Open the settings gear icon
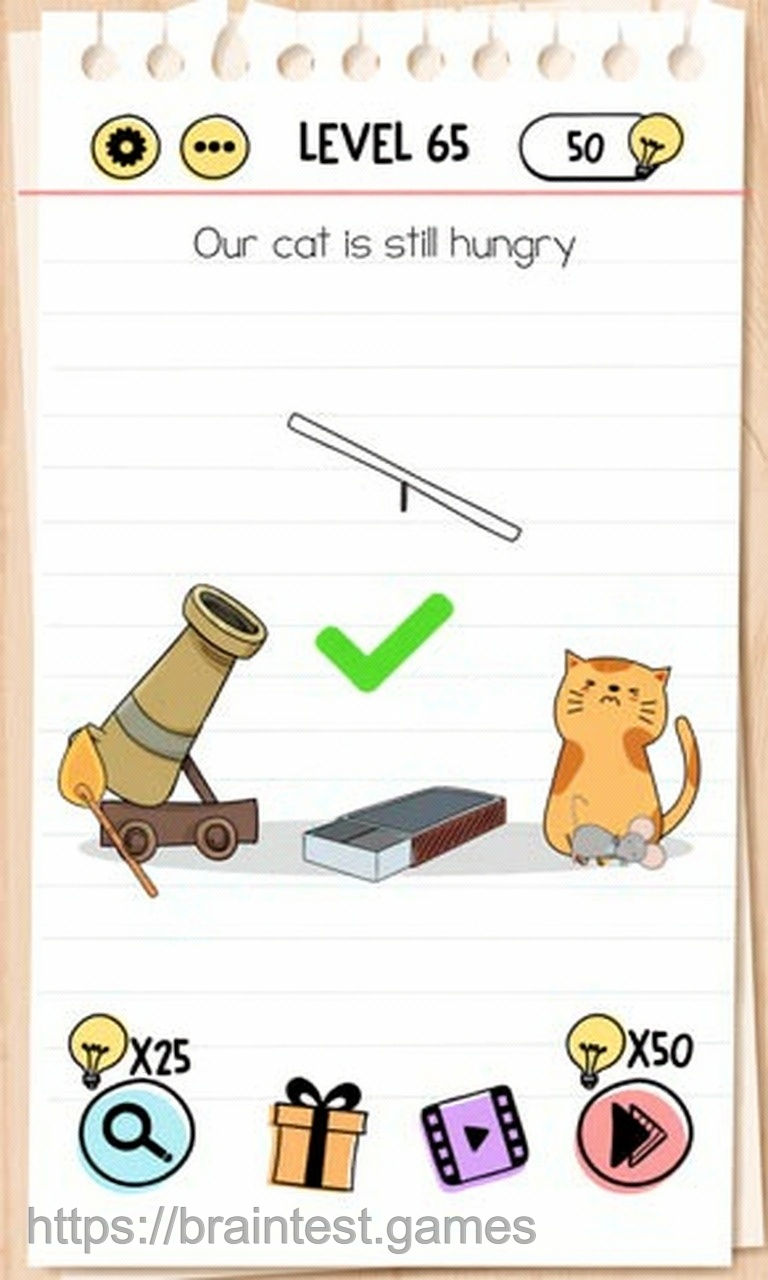The image size is (768, 1280). click(125, 148)
